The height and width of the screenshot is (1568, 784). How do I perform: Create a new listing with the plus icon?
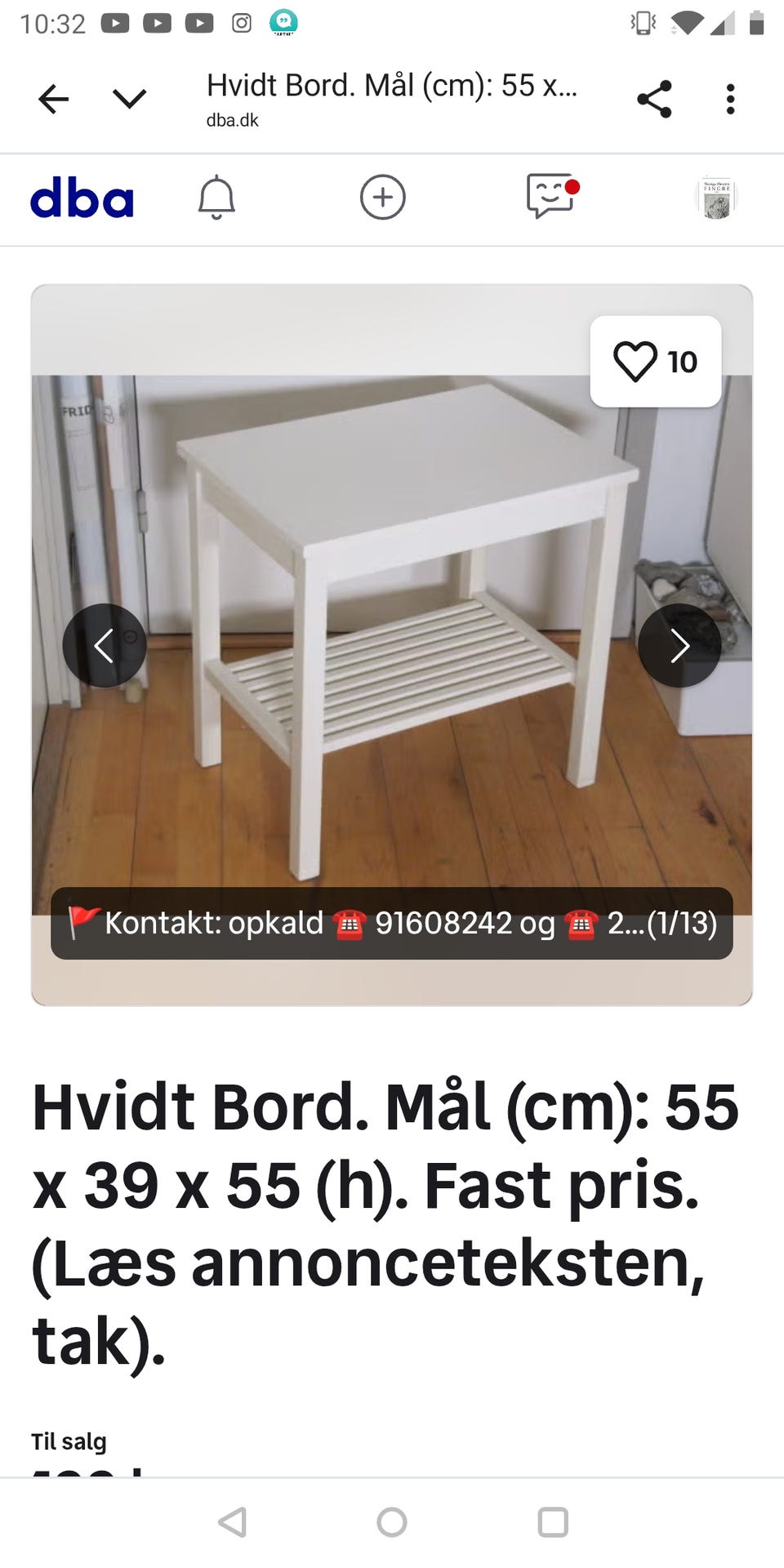point(381,198)
